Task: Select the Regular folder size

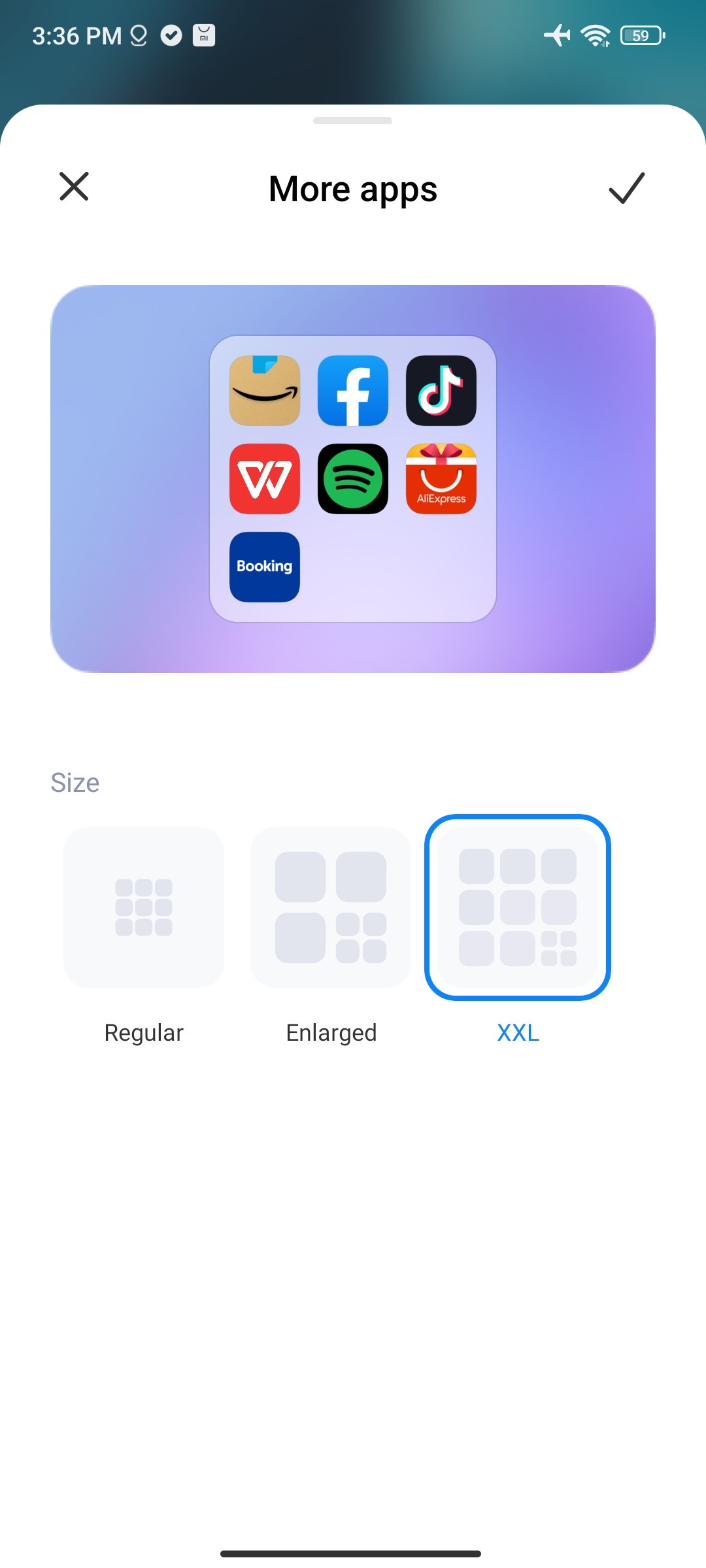Action: pos(144,907)
